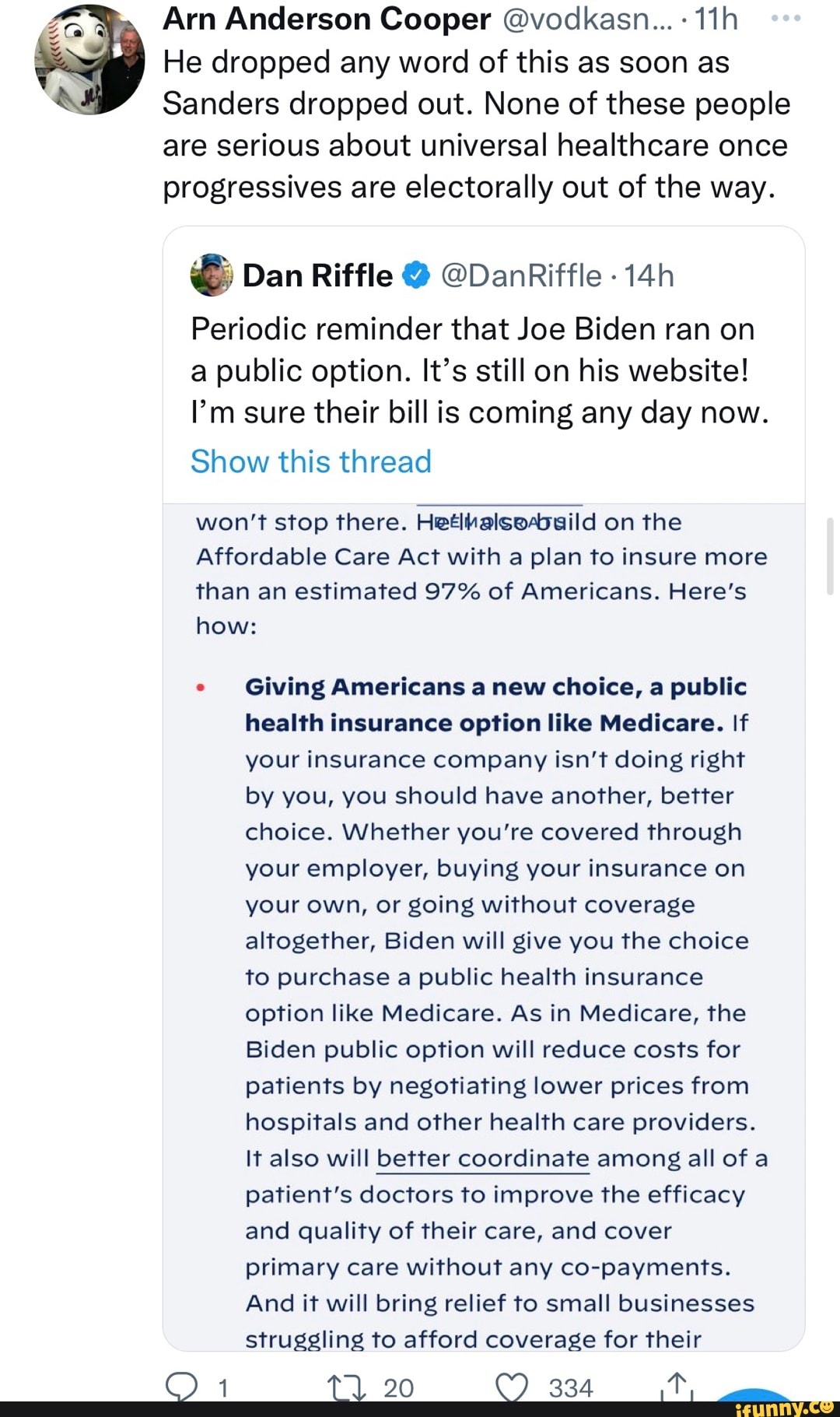This screenshot has width=840, height=1417.
Task: Share this tweet via the share icon
Action: pyautogui.click(x=677, y=1386)
